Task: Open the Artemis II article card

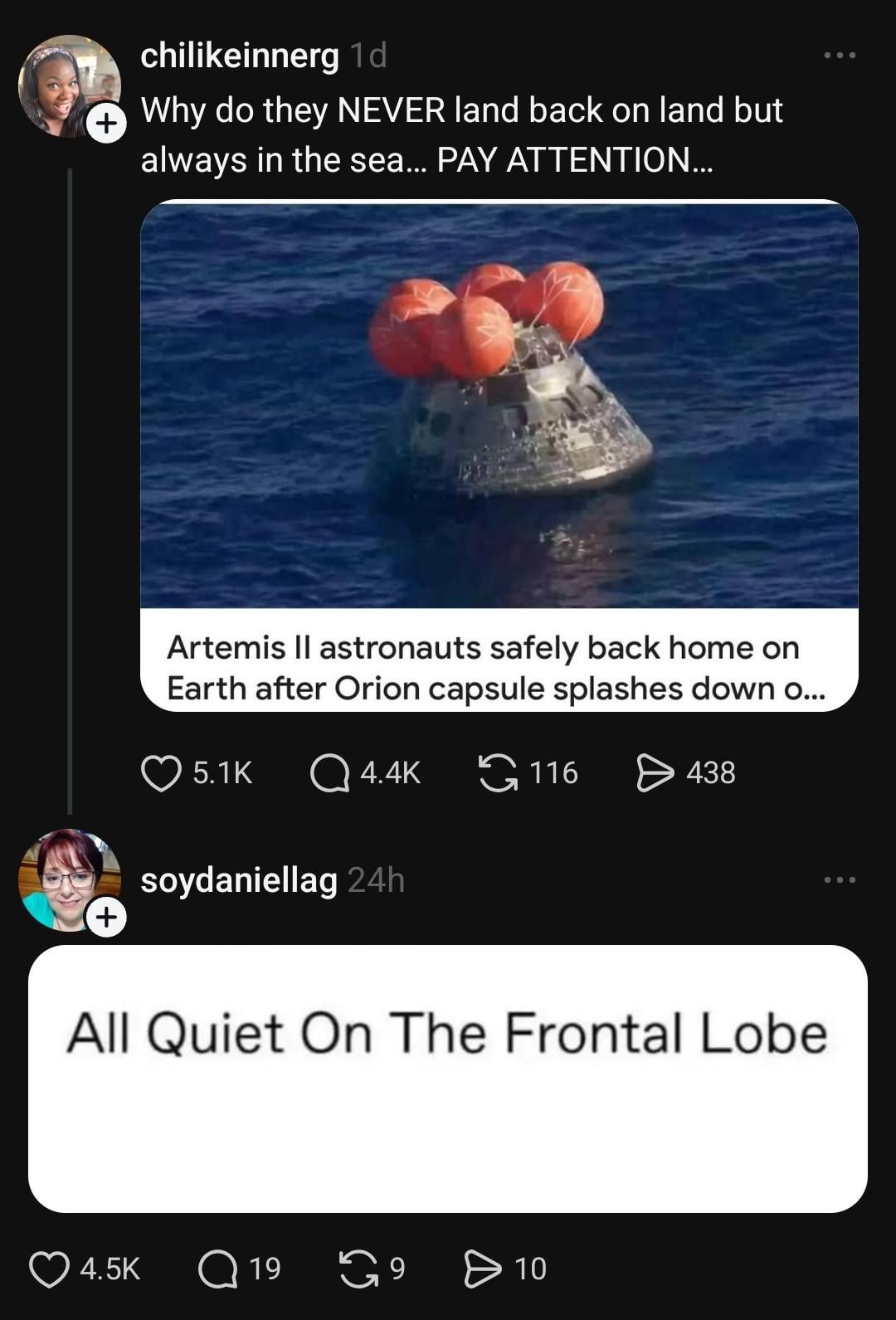Action: pos(499,455)
